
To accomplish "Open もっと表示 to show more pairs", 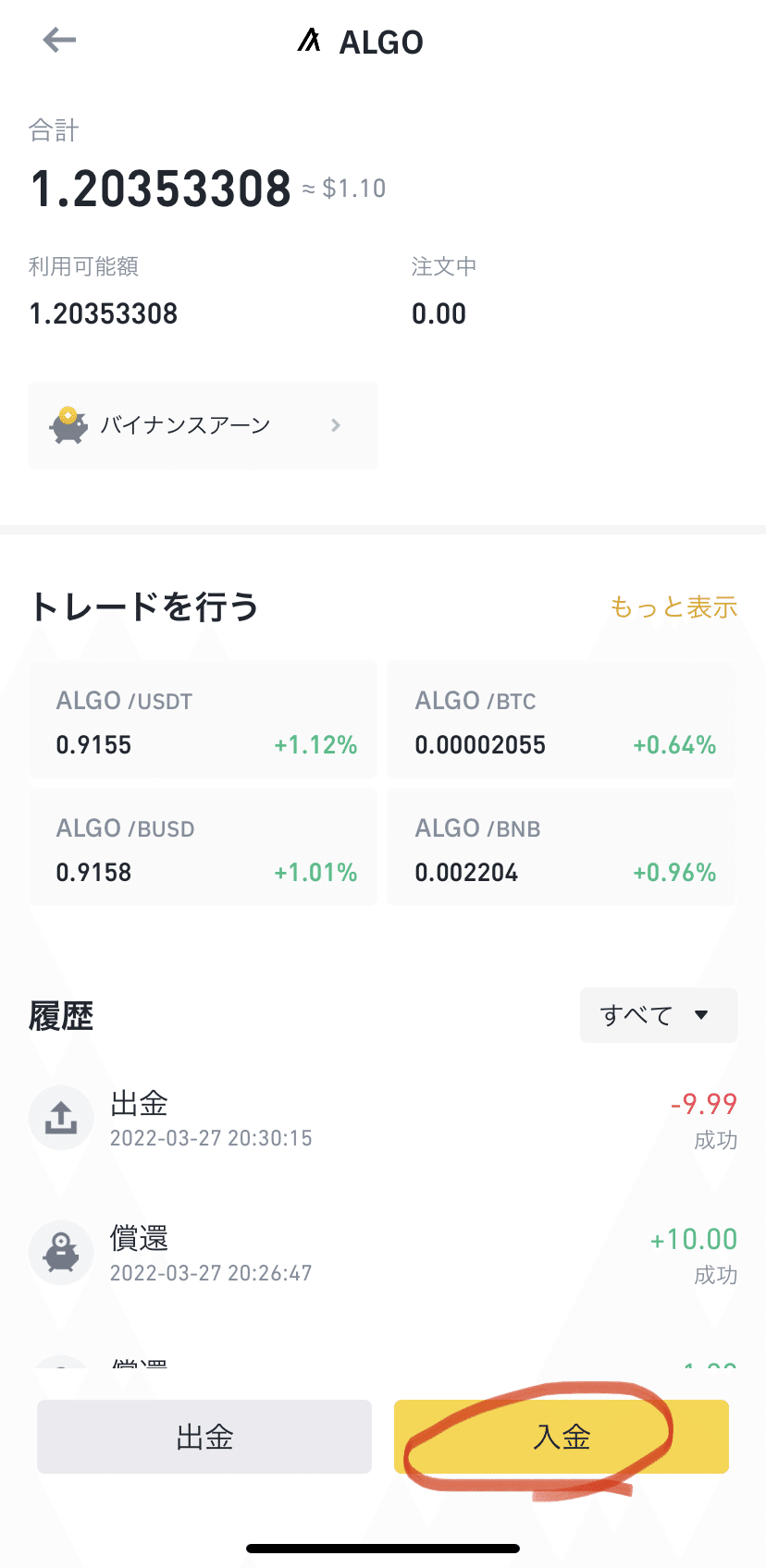I will tap(673, 607).
